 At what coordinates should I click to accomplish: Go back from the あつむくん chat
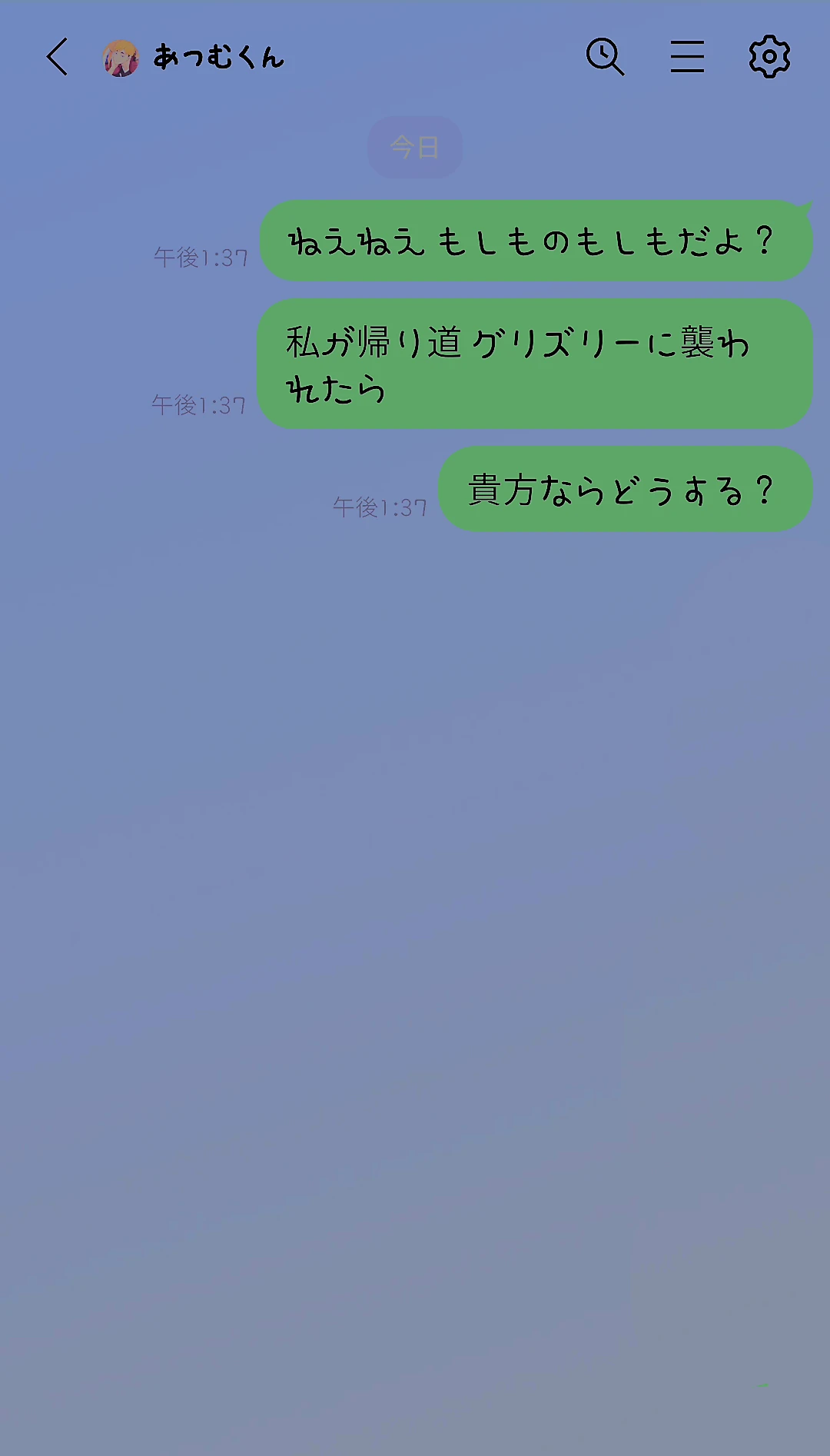pyautogui.click(x=57, y=57)
